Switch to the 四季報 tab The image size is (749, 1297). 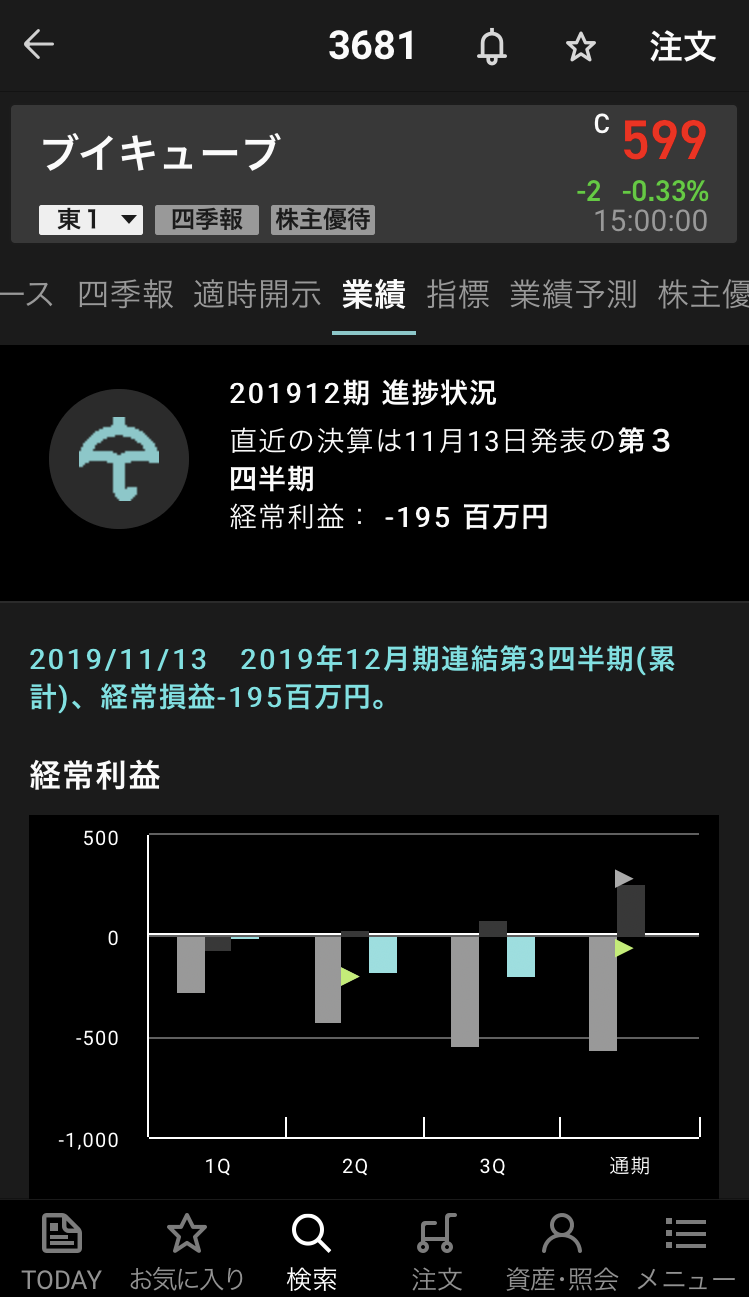[x=126, y=295]
